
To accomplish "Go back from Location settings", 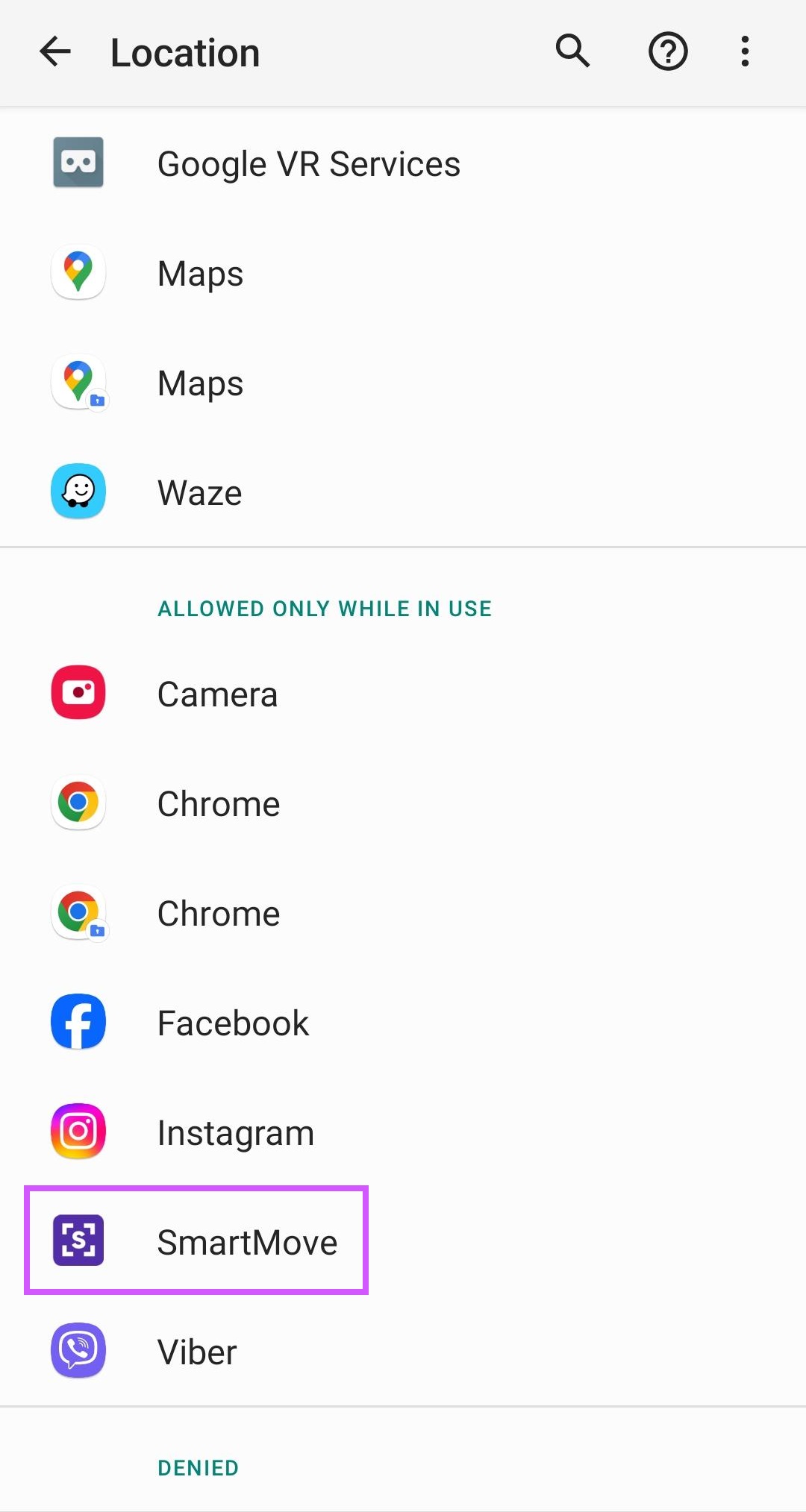I will [55, 52].
